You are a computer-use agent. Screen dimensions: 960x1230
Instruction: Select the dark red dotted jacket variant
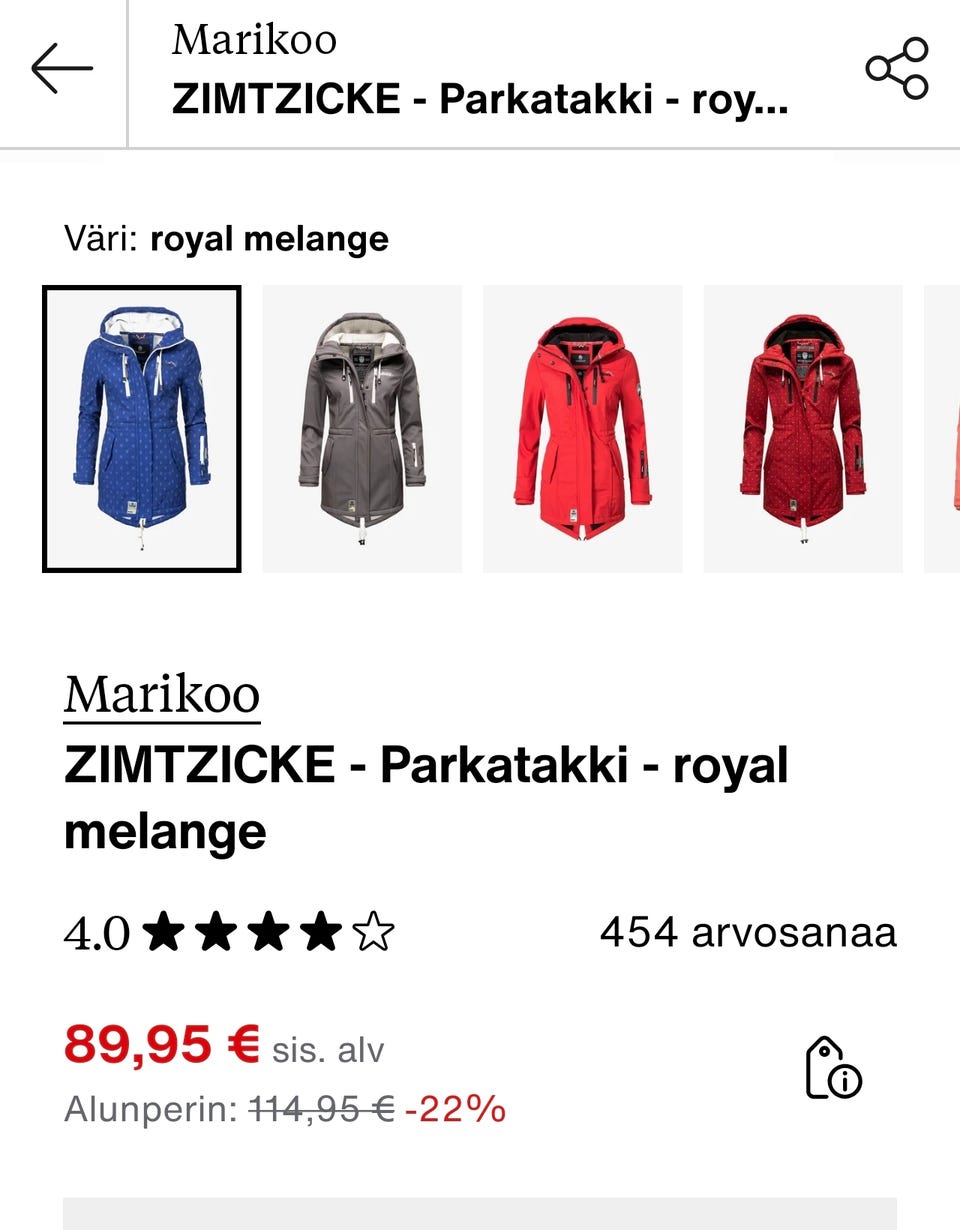(x=802, y=428)
